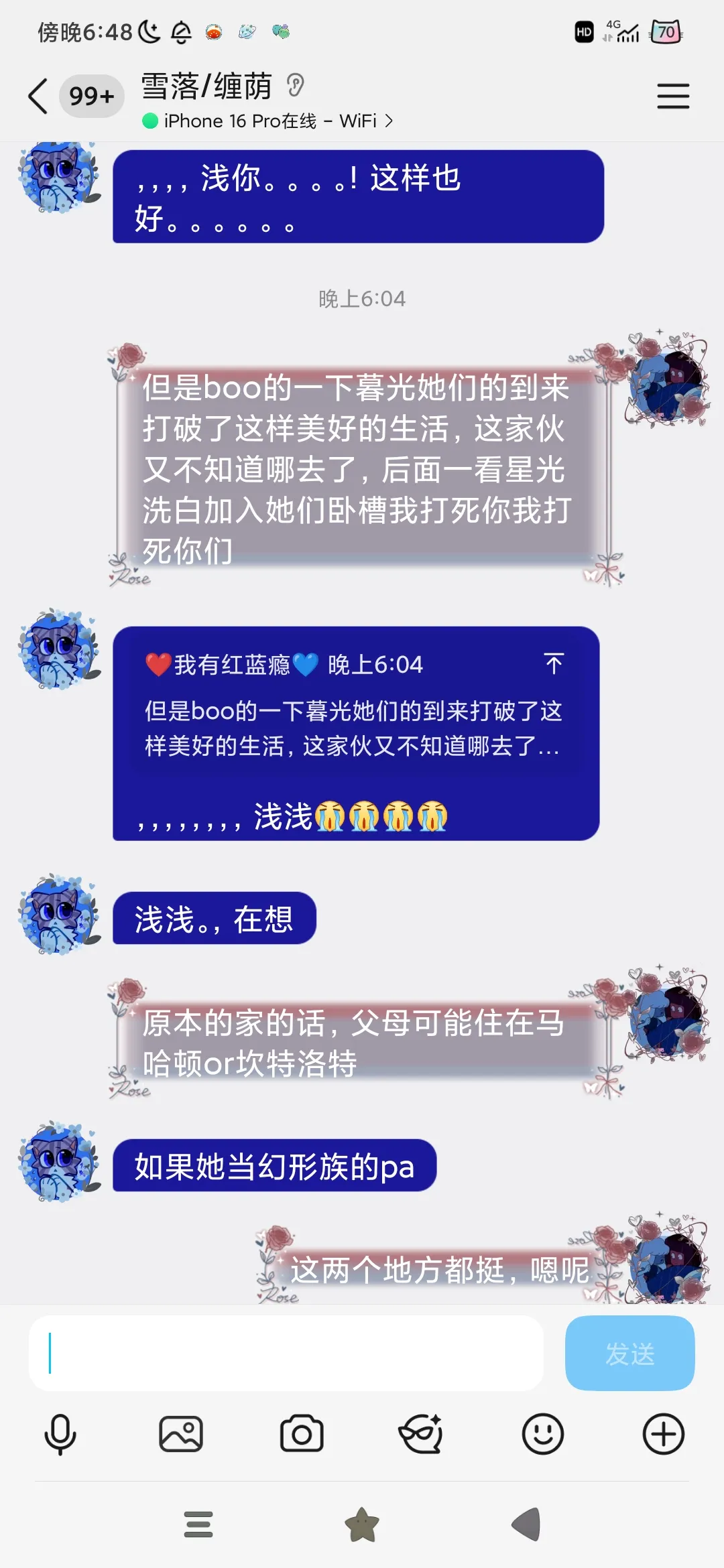The width and height of the screenshot is (724, 1568).
Task: Open my own avatar beside 这两个地方都挺，嗯呢
Action: 668,1260
